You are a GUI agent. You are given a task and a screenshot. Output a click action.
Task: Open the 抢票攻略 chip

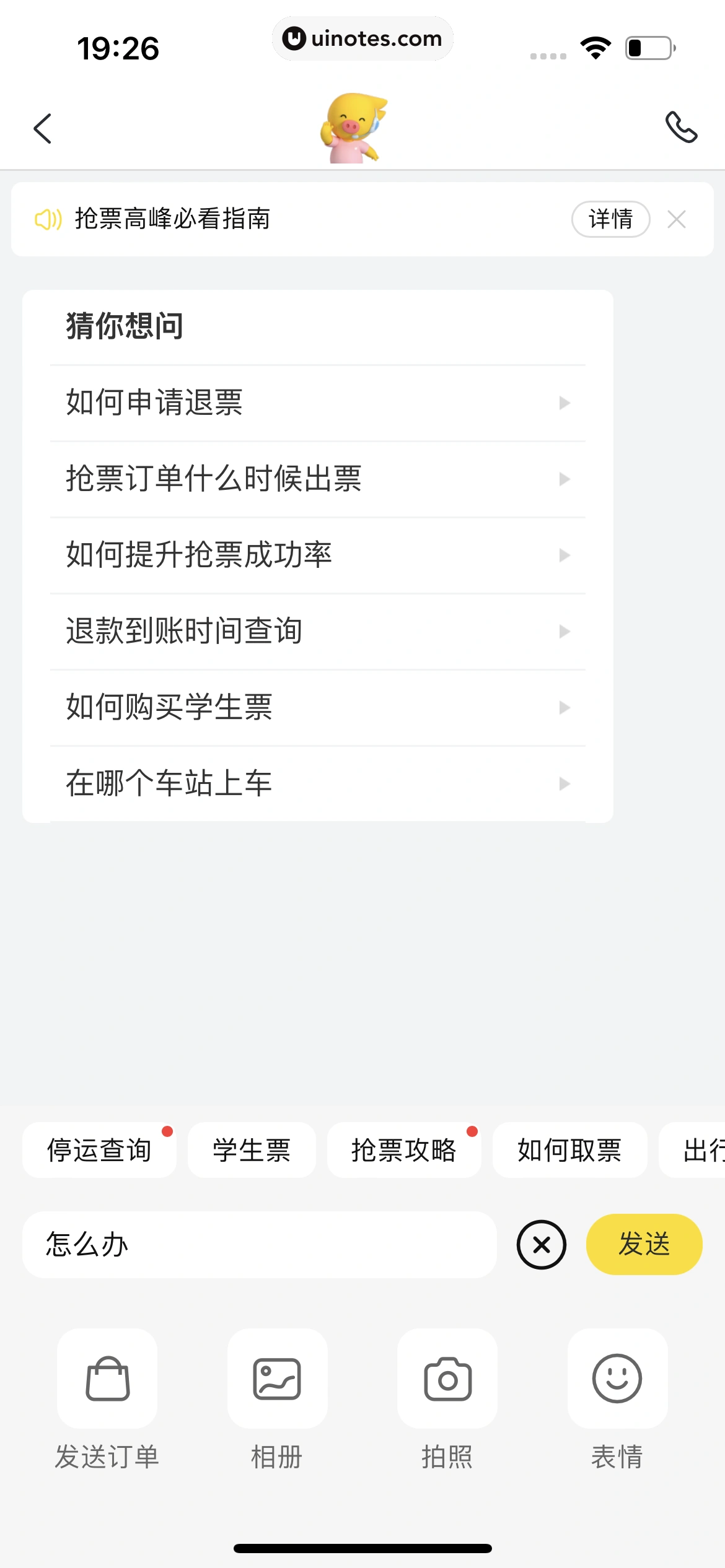click(403, 1150)
